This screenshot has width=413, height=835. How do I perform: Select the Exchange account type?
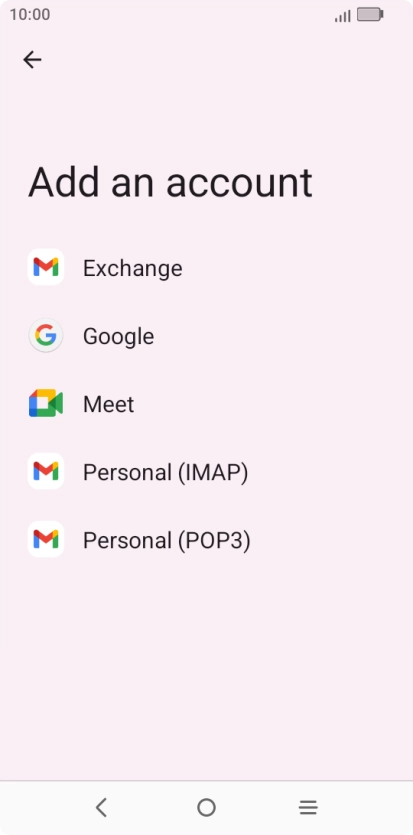[206, 268]
